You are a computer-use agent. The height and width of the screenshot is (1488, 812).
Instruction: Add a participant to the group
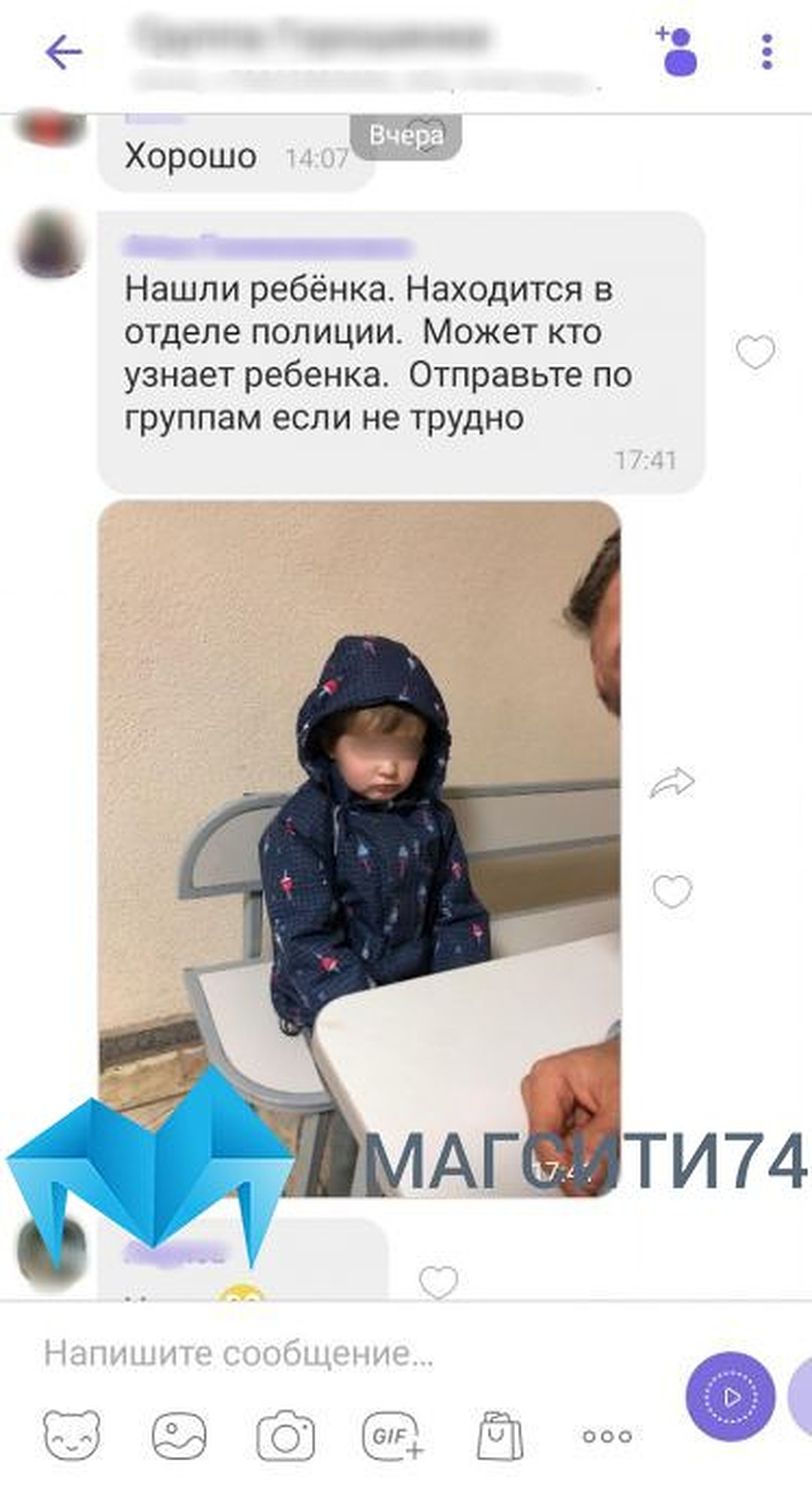tap(677, 50)
